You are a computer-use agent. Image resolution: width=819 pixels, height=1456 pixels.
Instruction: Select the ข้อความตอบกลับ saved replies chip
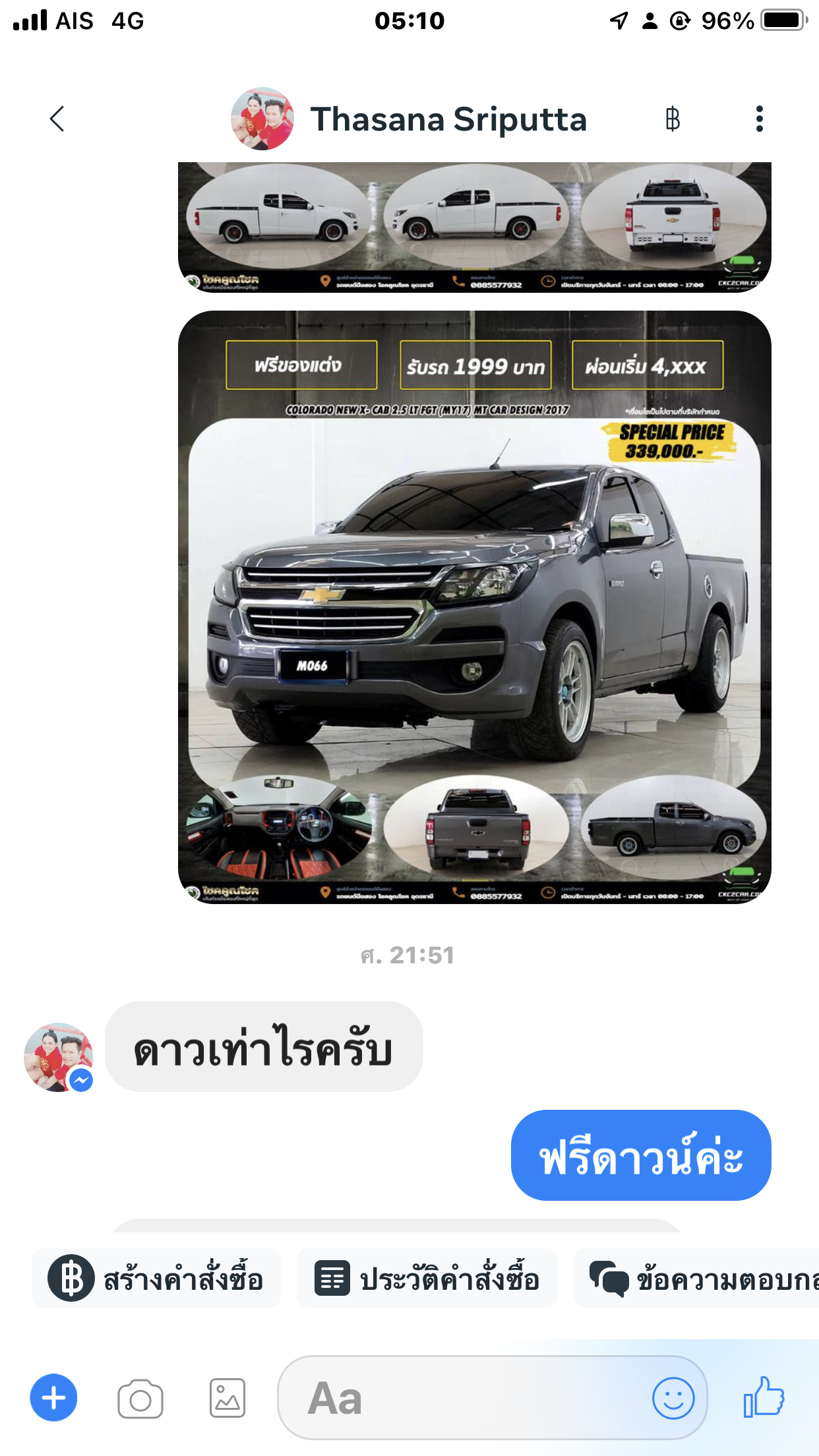click(x=697, y=1279)
